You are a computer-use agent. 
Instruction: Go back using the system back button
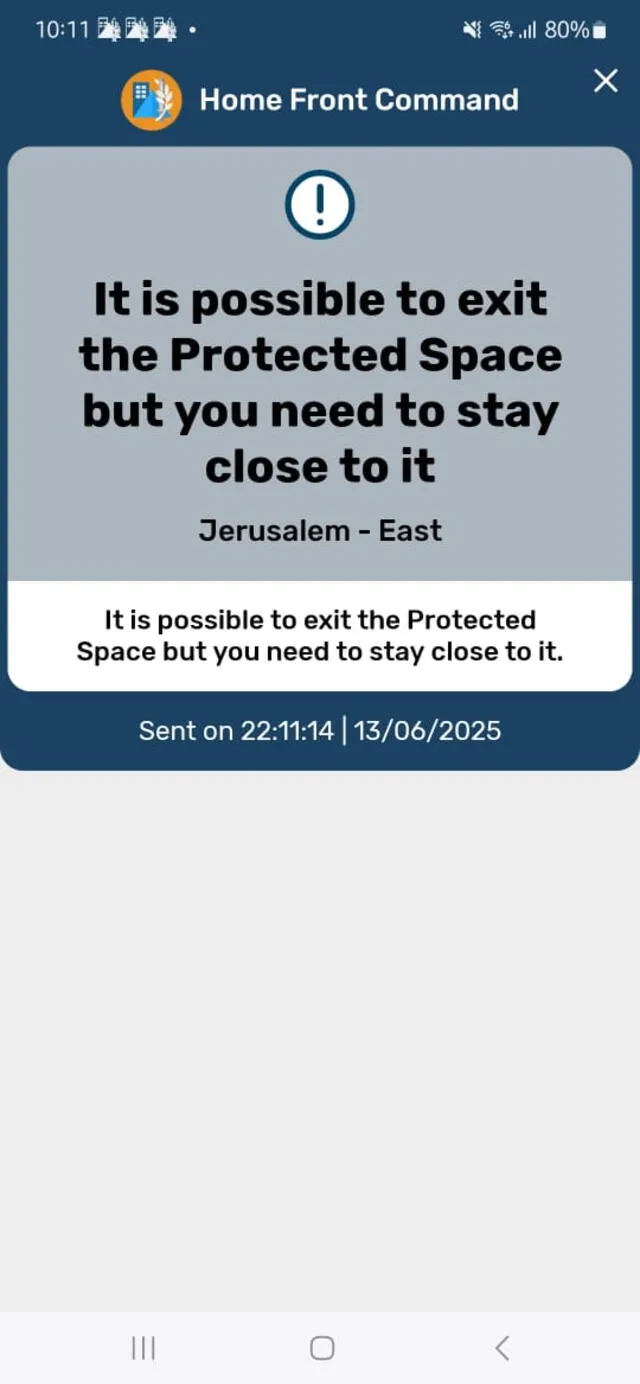pyautogui.click(x=502, y=1347)
